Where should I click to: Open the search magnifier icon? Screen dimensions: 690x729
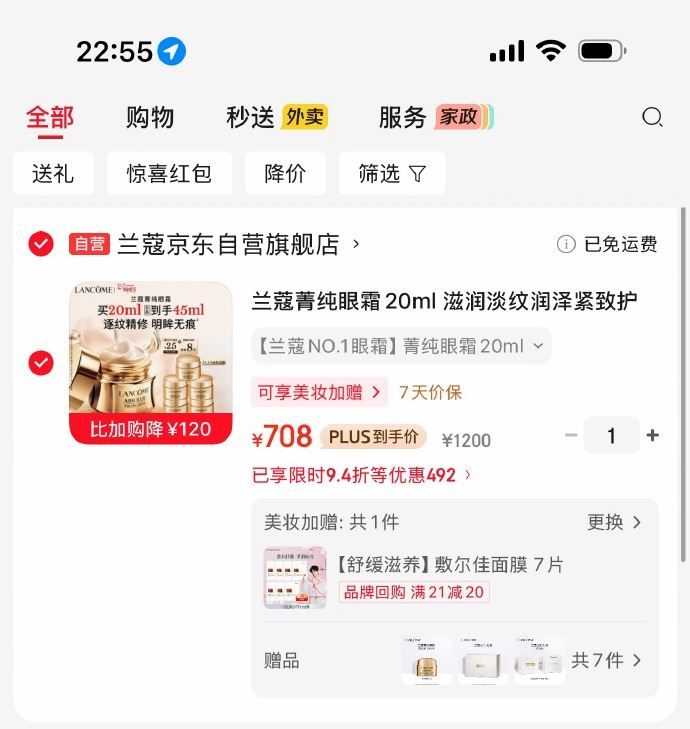652,117
